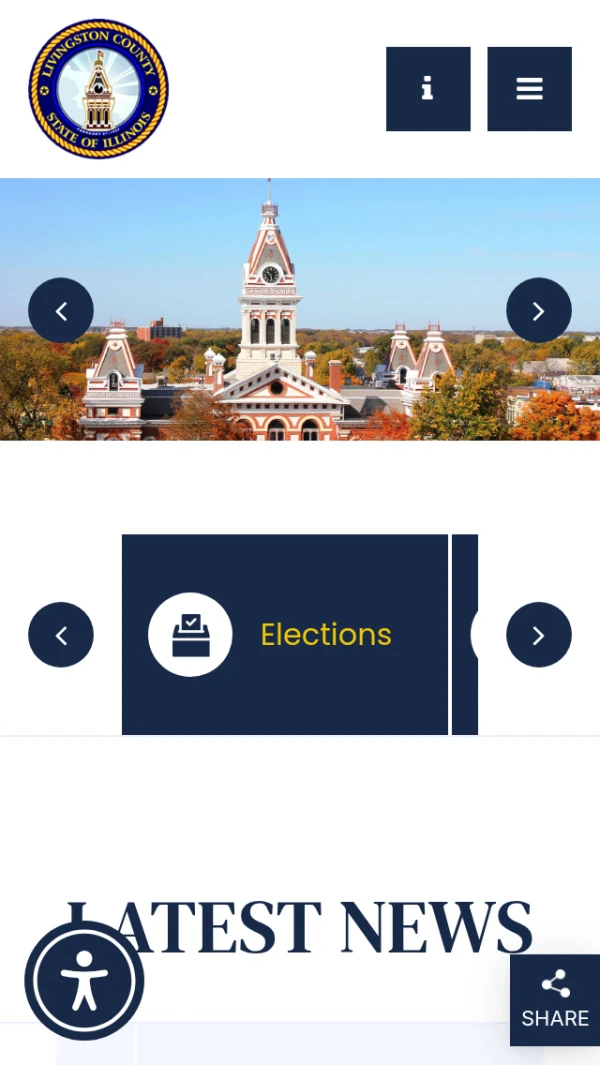Show next quick link card
This screenshot has width=600, height=1065.
click(538, 635)
